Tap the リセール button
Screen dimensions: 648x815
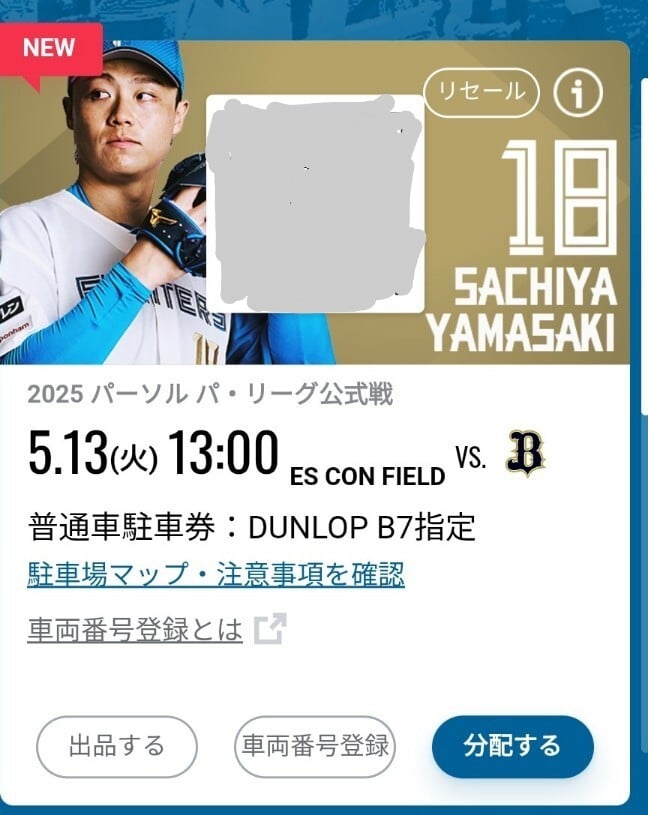482,93
